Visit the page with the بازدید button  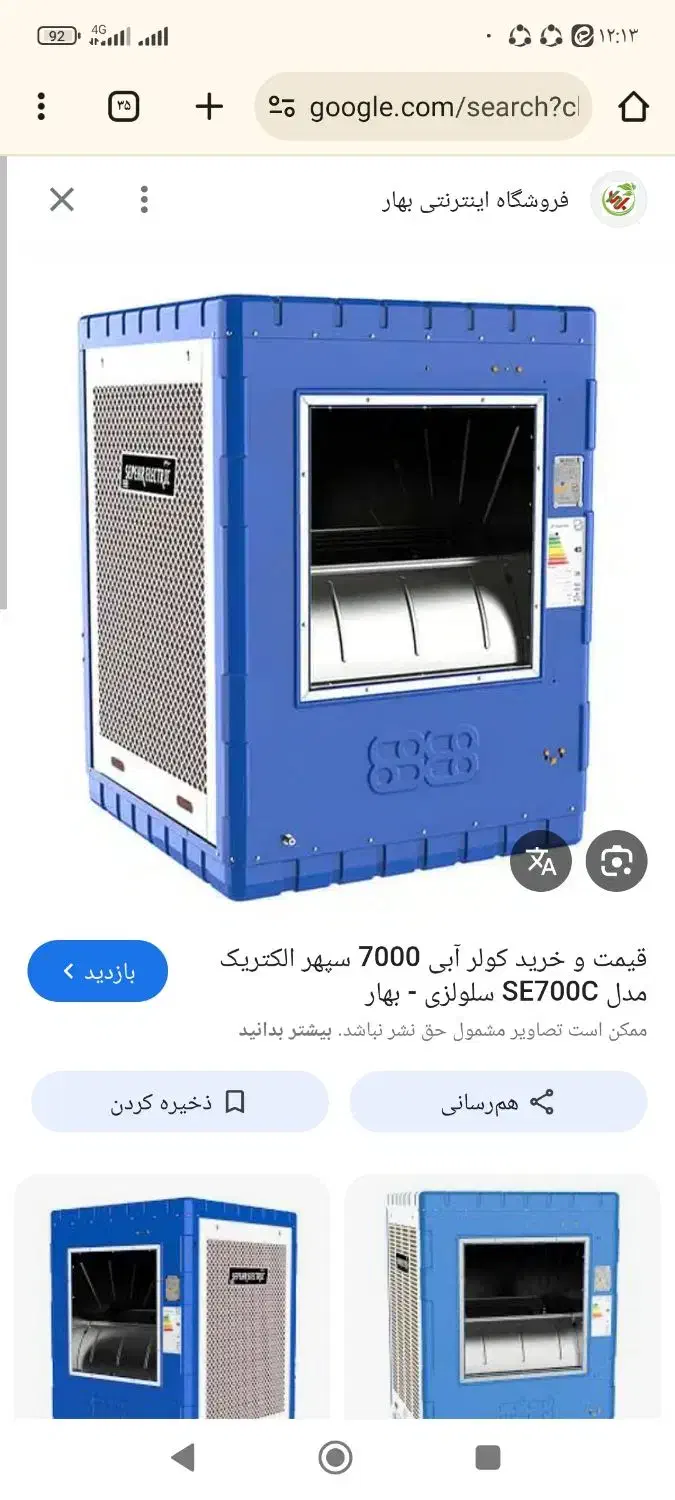click(98, 971)
